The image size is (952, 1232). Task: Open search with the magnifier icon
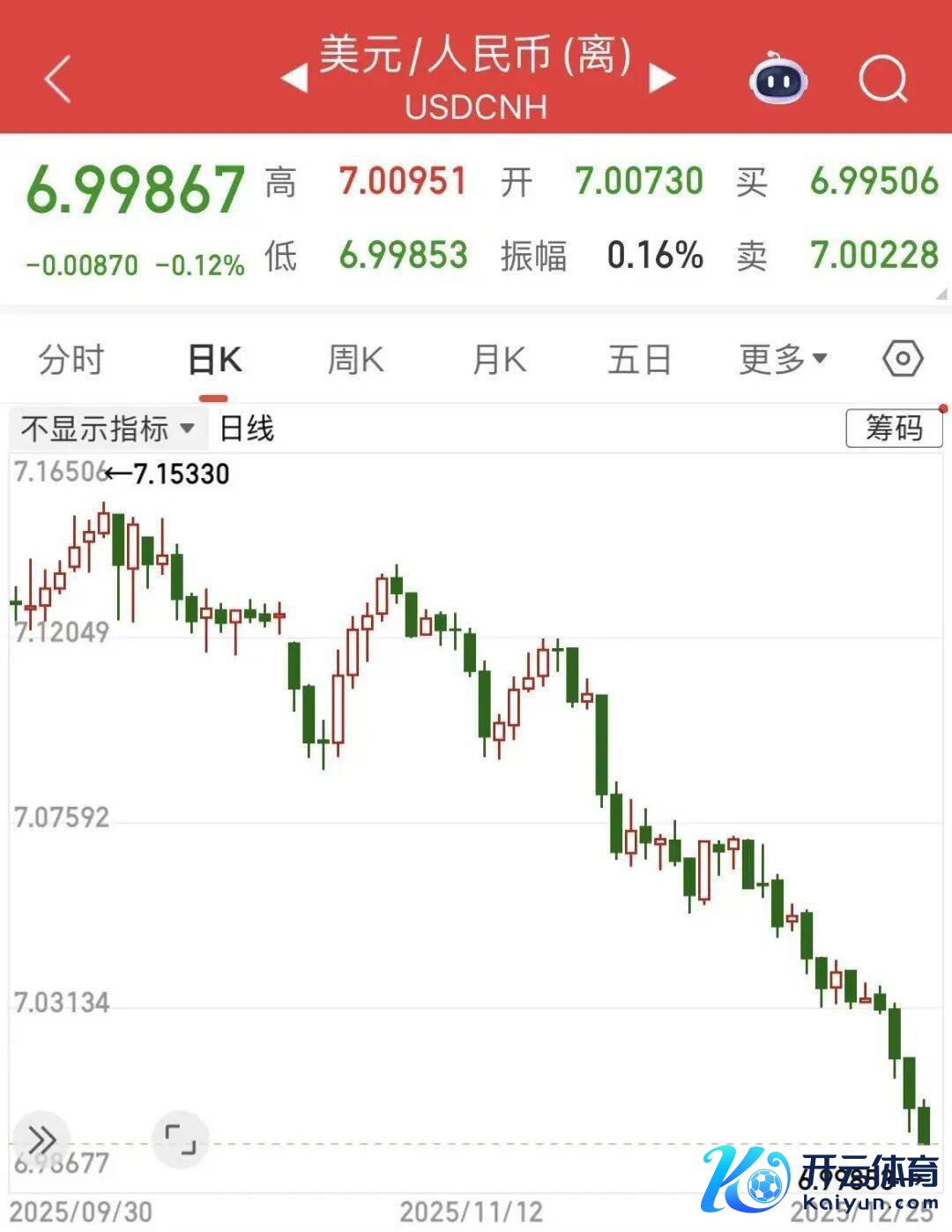(x=882, y=80)
